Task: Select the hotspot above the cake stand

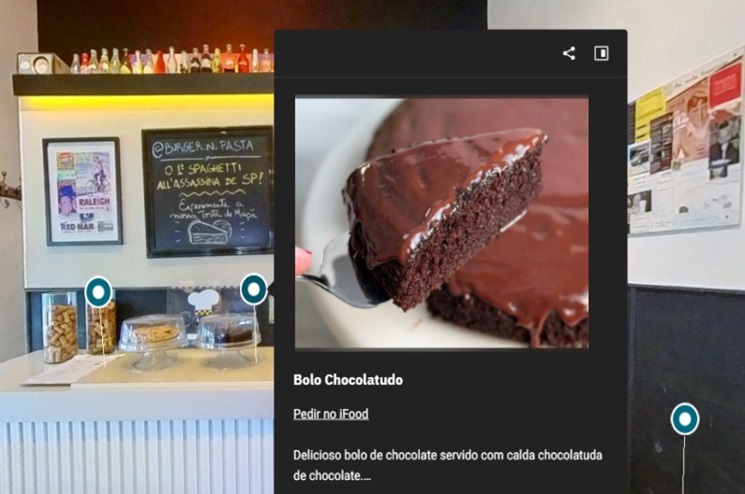Action: 254,290
